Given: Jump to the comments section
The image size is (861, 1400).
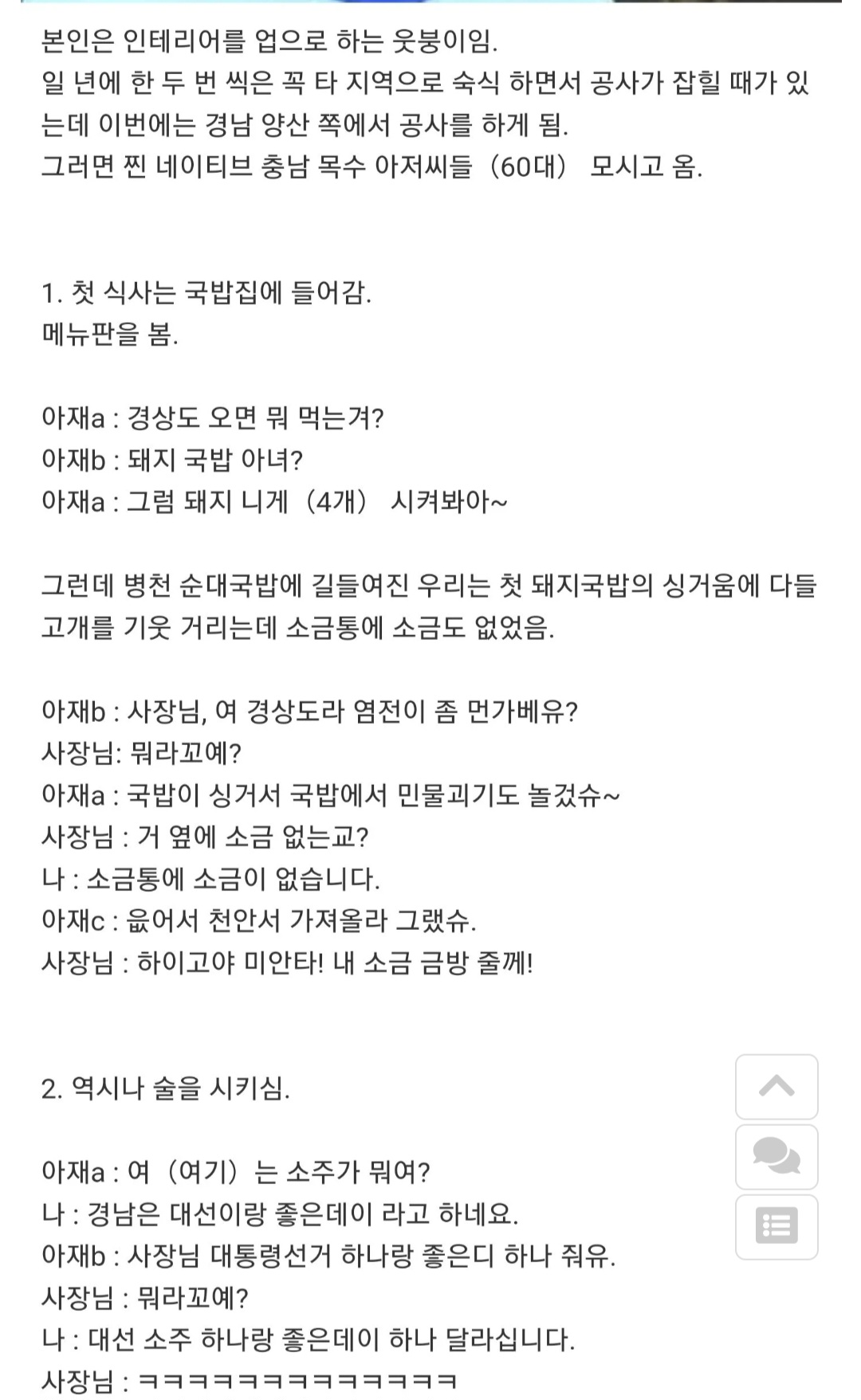Looking at the screenshot, I should [x=776, y=1157].
